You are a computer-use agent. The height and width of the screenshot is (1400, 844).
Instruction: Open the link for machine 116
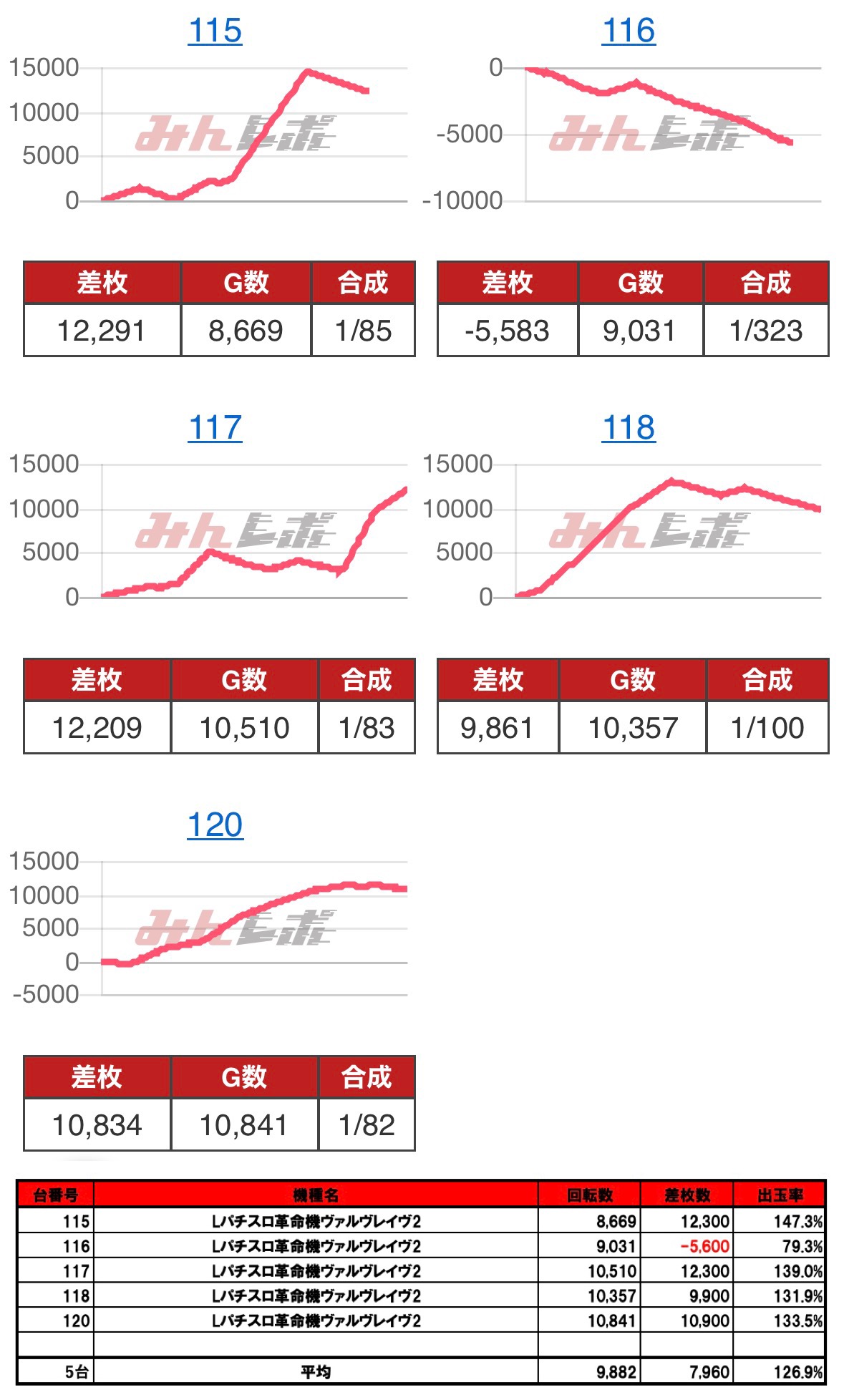(x=629, y=31)
